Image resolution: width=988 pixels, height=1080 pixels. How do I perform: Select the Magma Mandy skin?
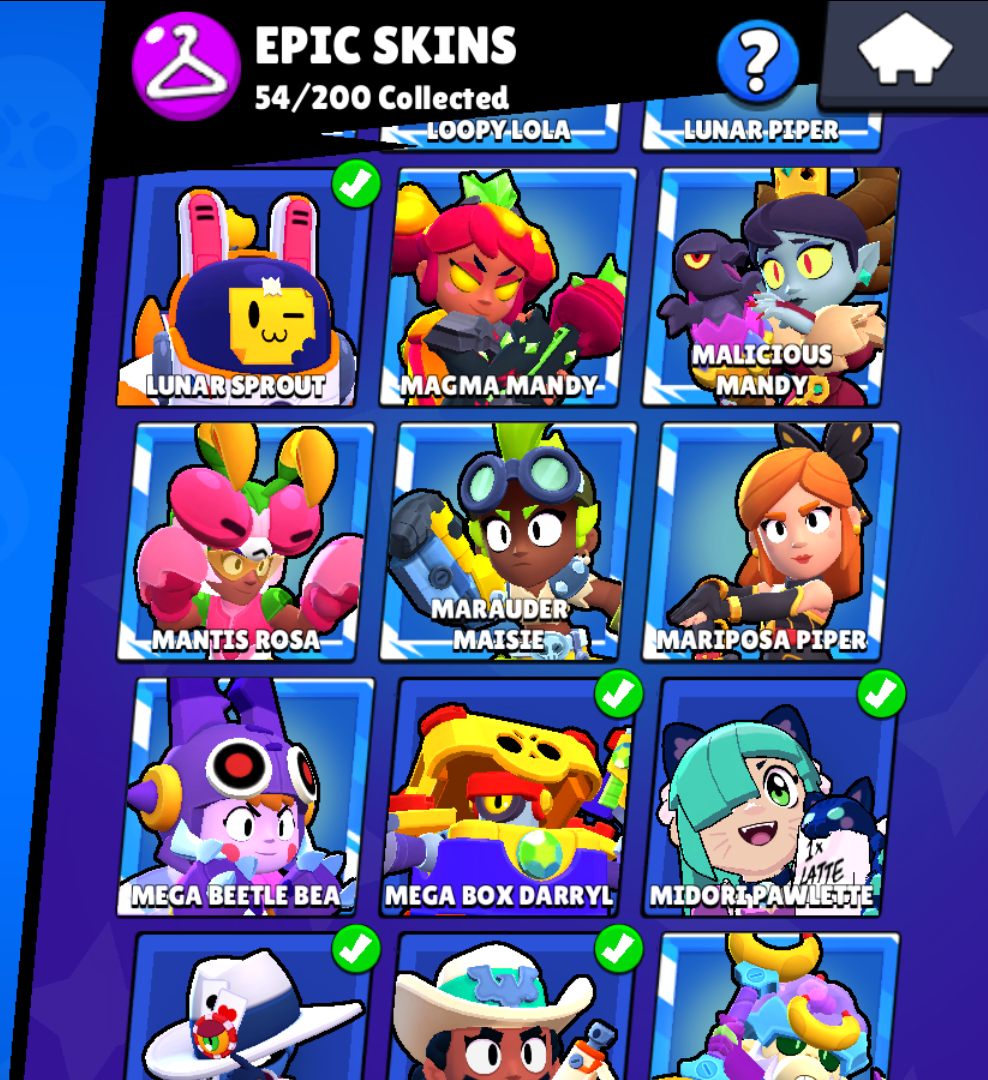click(507, 290)
